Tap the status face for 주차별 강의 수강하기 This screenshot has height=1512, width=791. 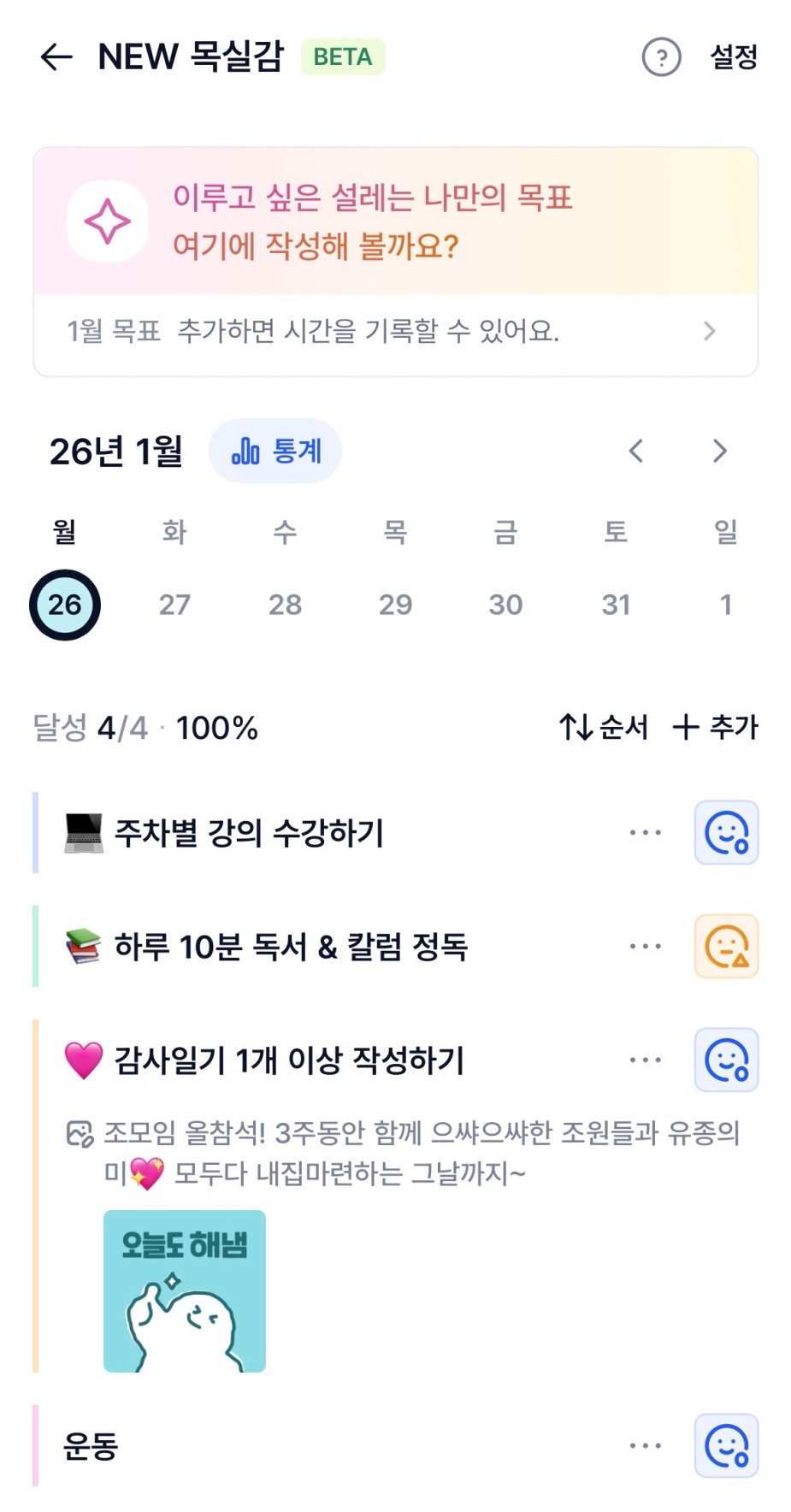pyautogui.click(x=726, y=833)
